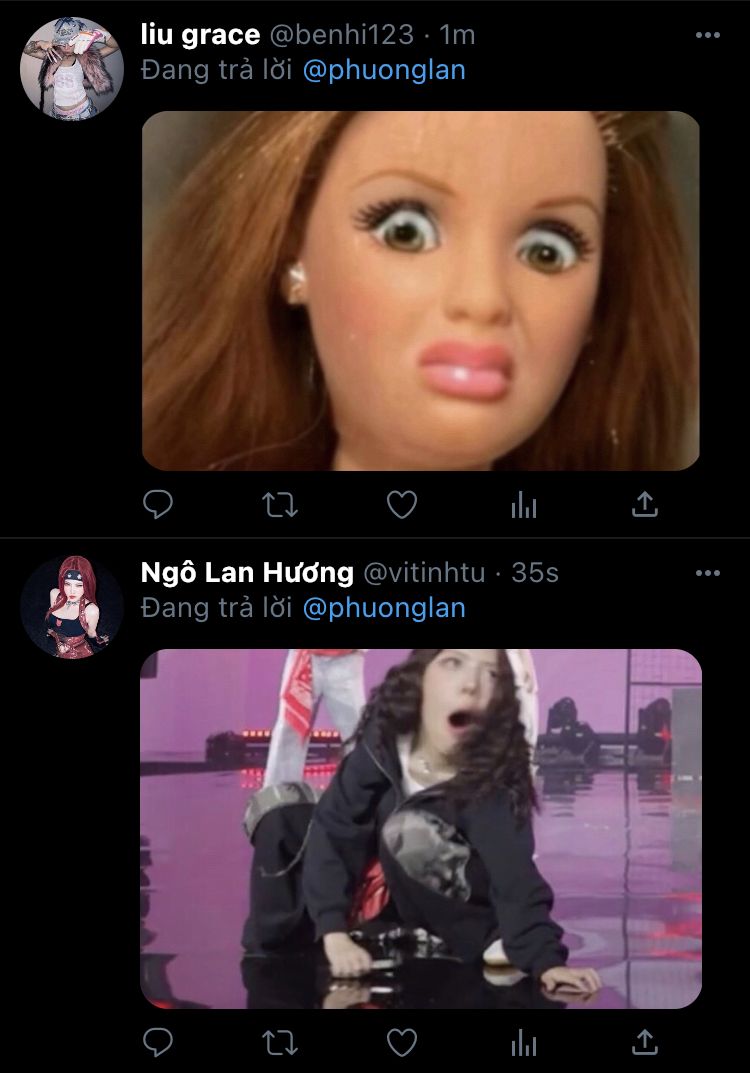Retweet liu grace's tweet
This screenshot has width=750, height=1073.
click(280, 506)
